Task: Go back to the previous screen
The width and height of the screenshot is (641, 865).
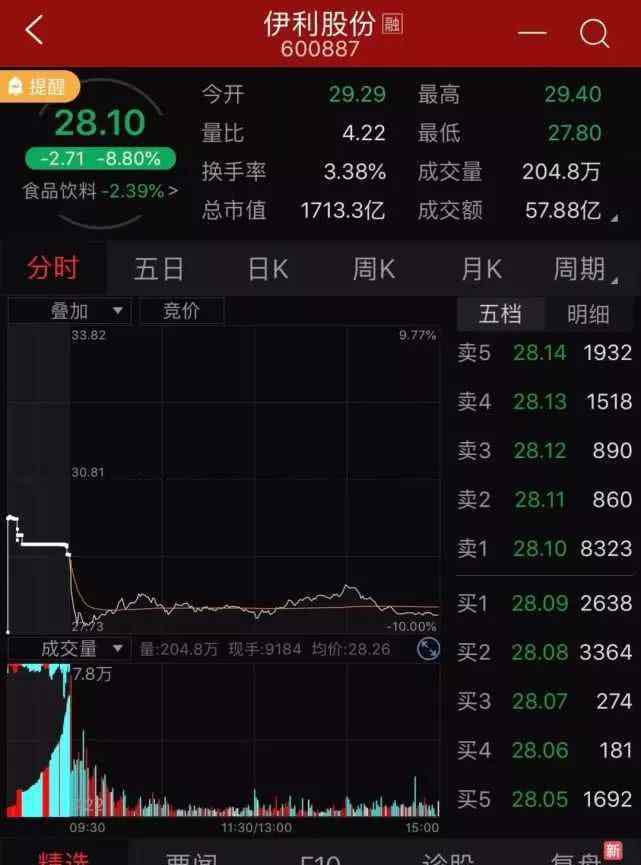Action: point(35,31)
